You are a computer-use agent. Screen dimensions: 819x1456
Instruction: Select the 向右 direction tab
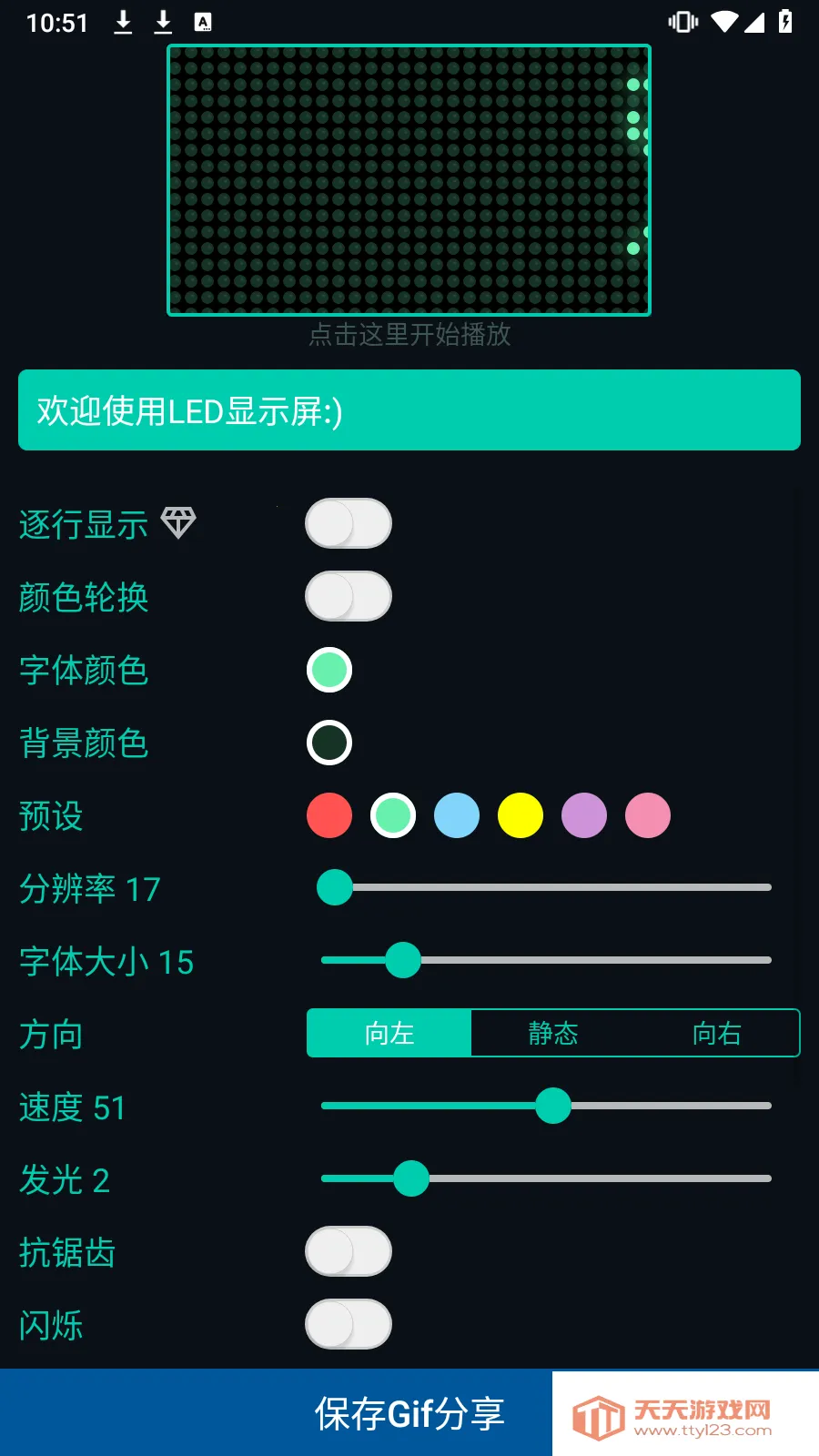pyautogui.click(x=718, y=1033)
